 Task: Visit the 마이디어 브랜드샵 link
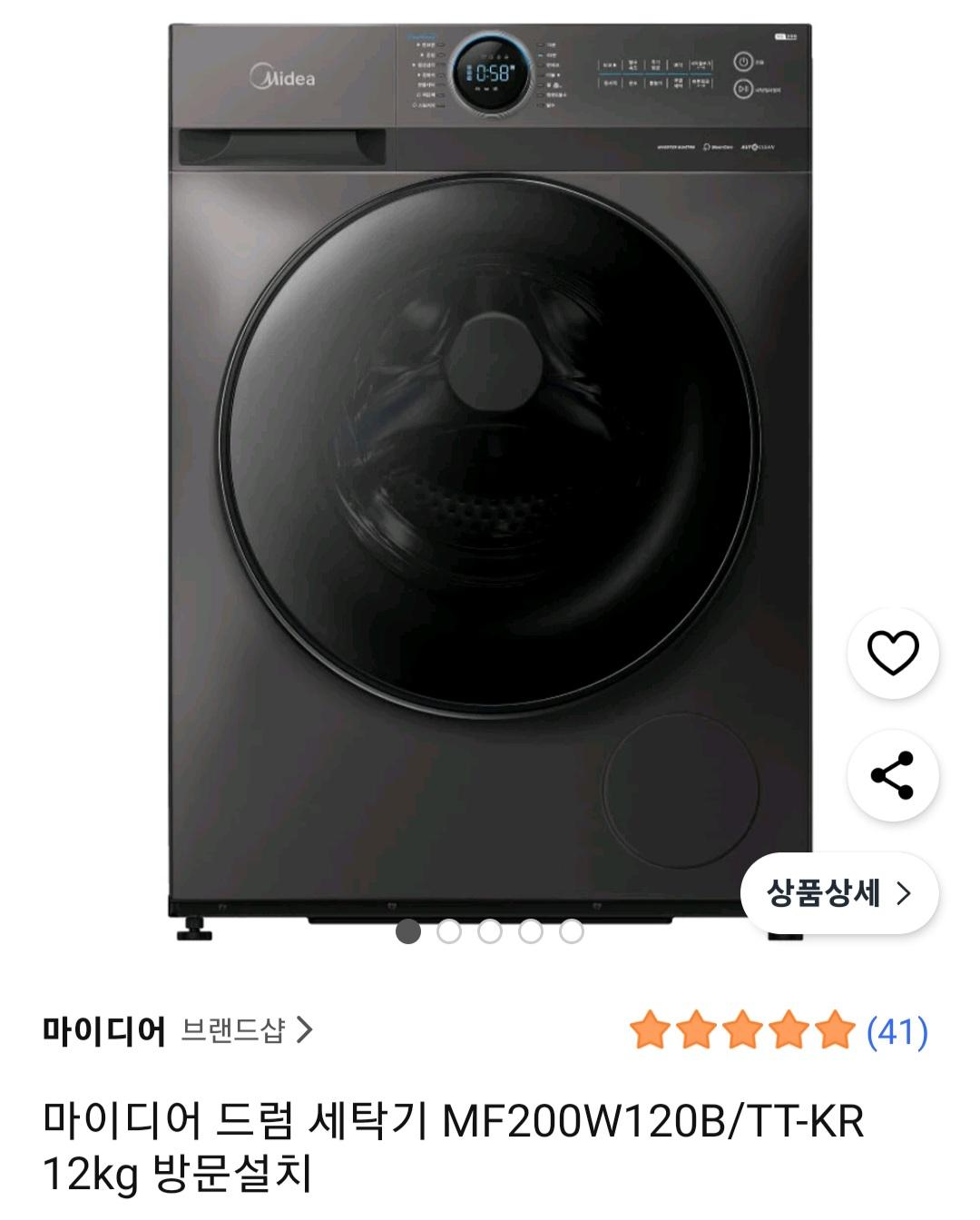pos(246,1030)
